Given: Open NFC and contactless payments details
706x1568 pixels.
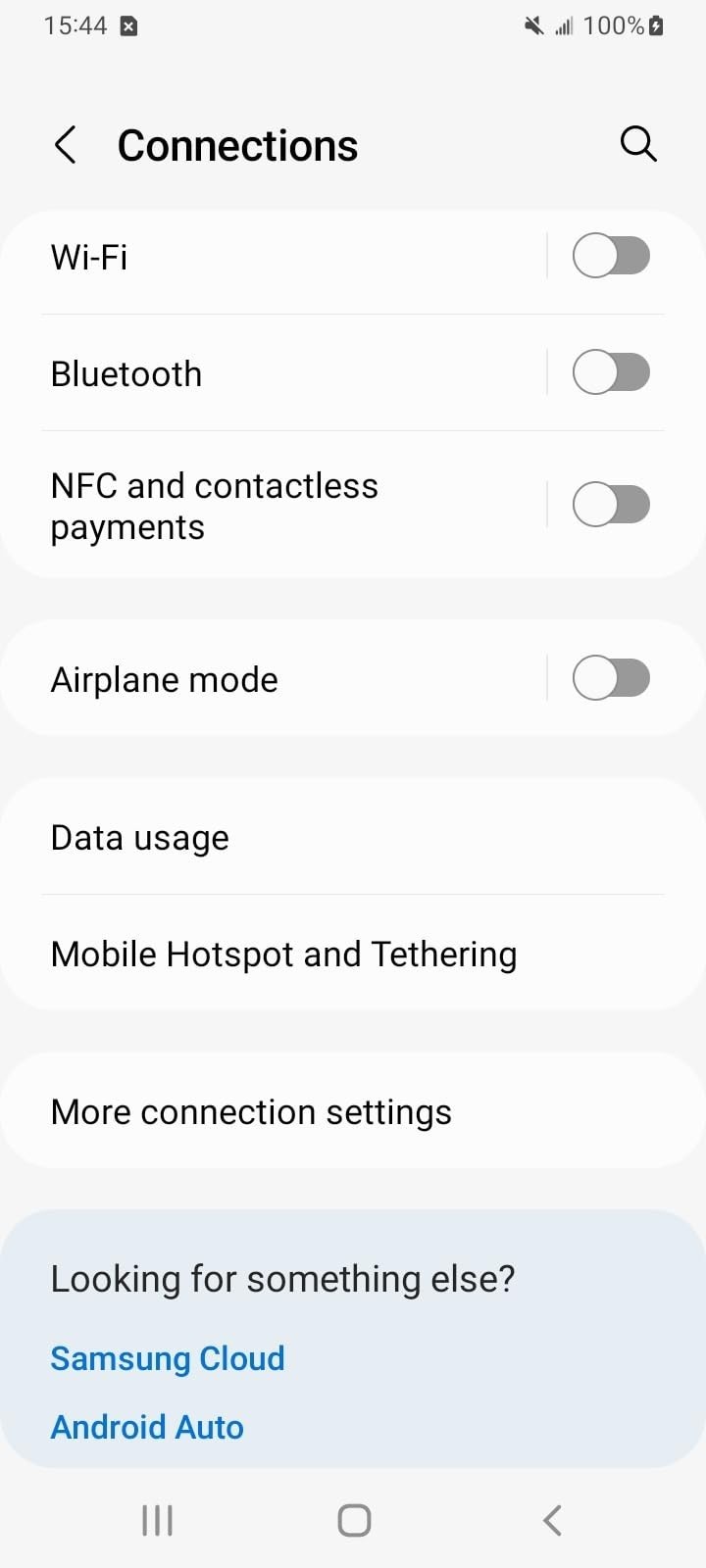Looking at the screenshot, I should click(x=275, y=506).
